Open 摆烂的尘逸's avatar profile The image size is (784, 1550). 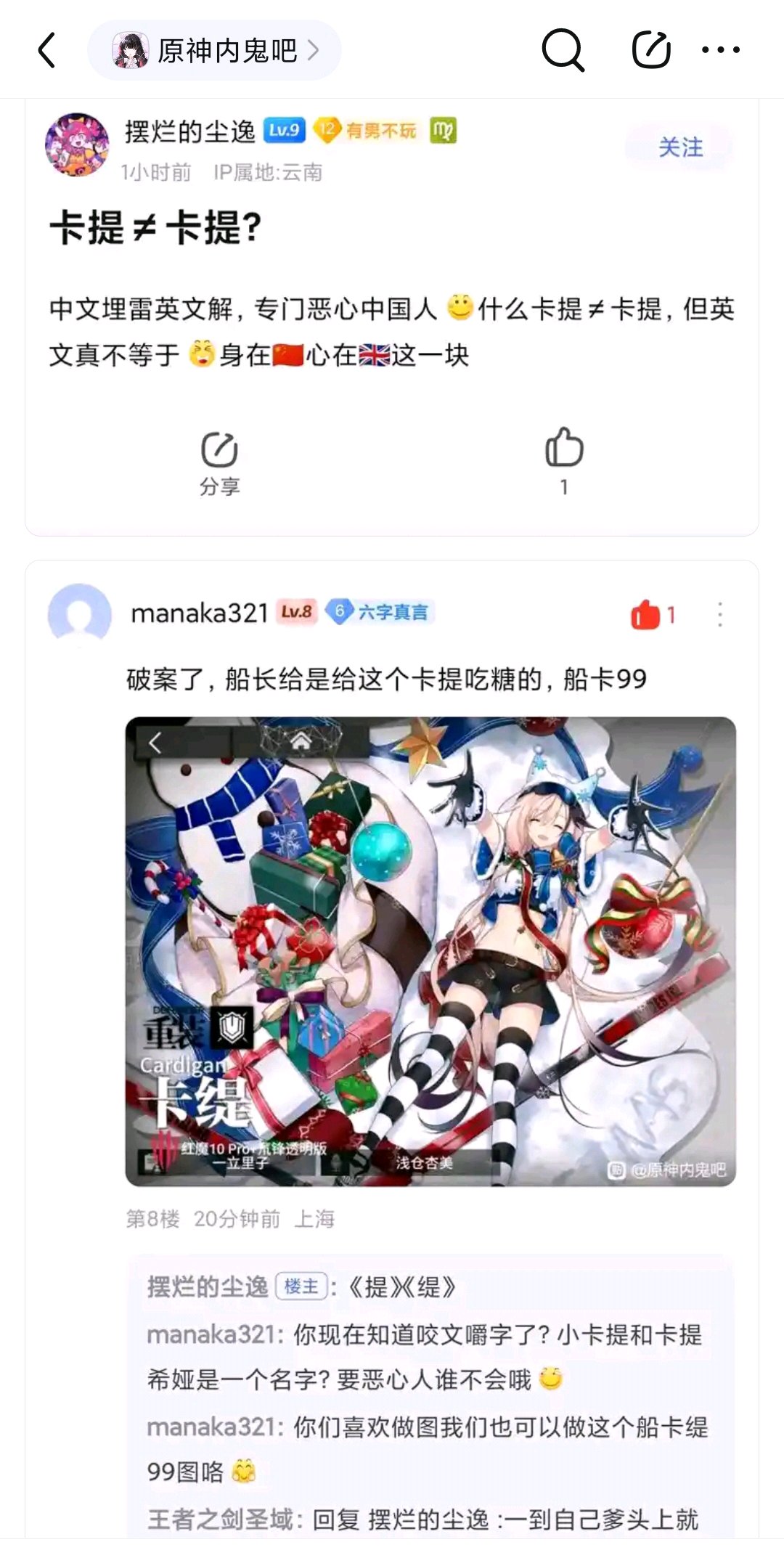coord(78,145)
